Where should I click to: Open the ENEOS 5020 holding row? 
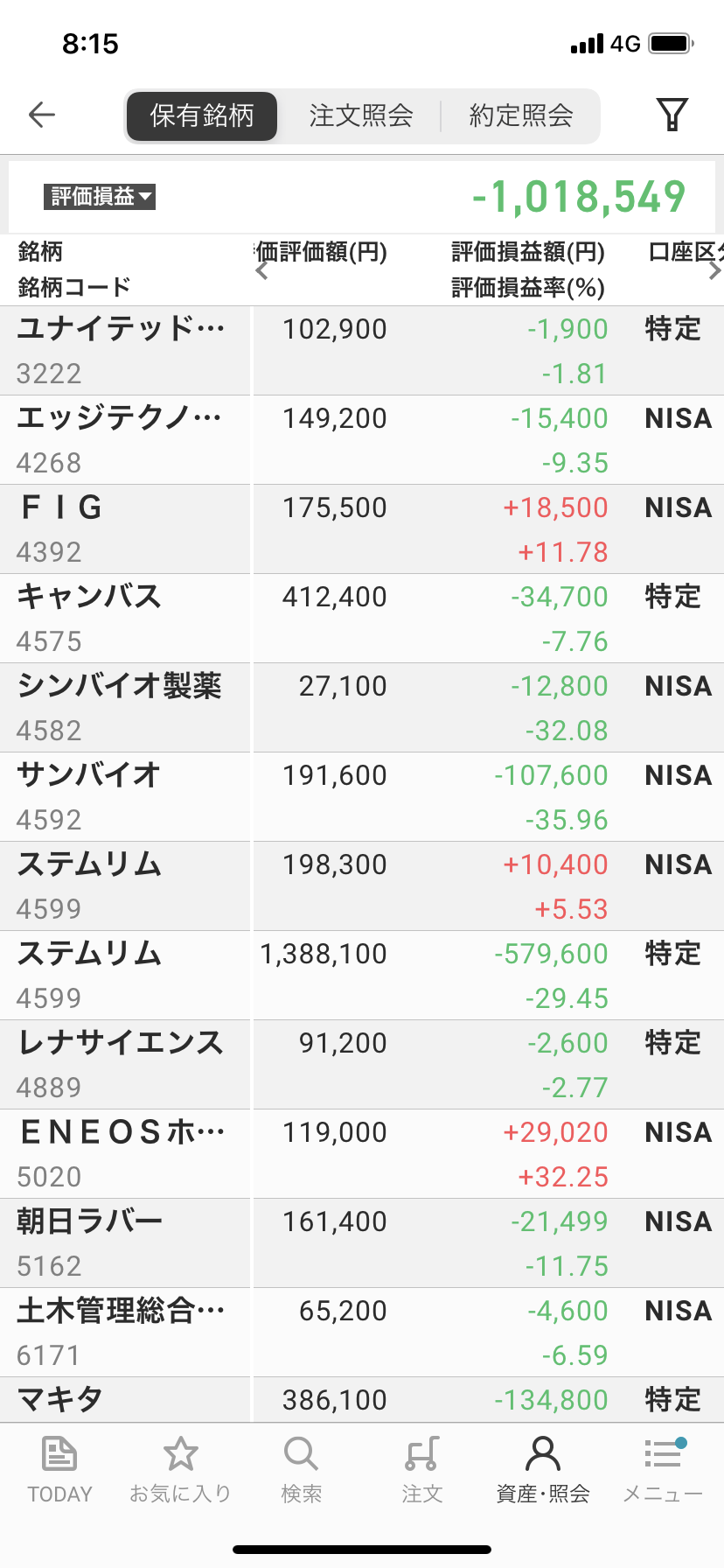click(x=362, y=1154)
